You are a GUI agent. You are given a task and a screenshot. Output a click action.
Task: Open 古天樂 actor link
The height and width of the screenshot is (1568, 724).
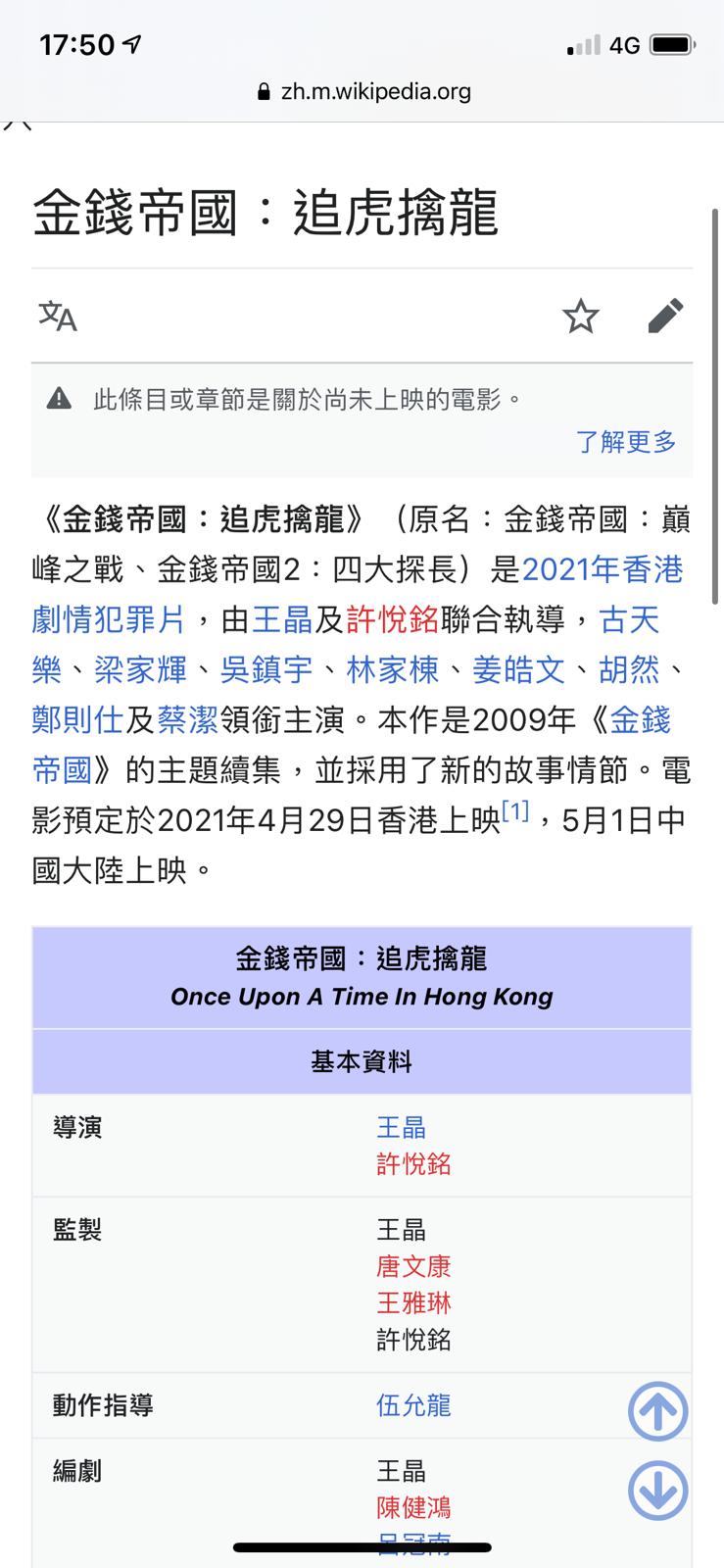[x=628, y=620]
